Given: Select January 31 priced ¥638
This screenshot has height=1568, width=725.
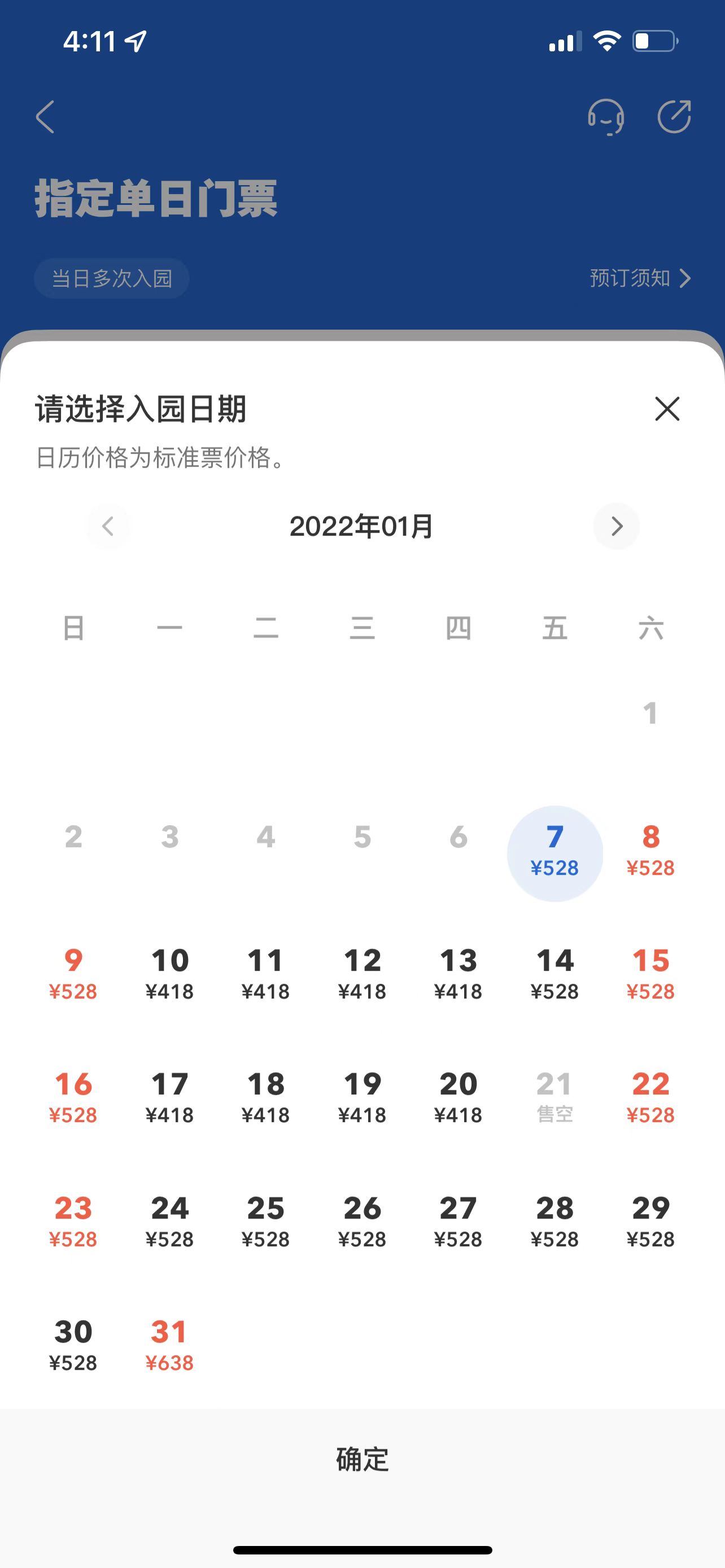Looking at the screenshot, I should click(169, 1345).
